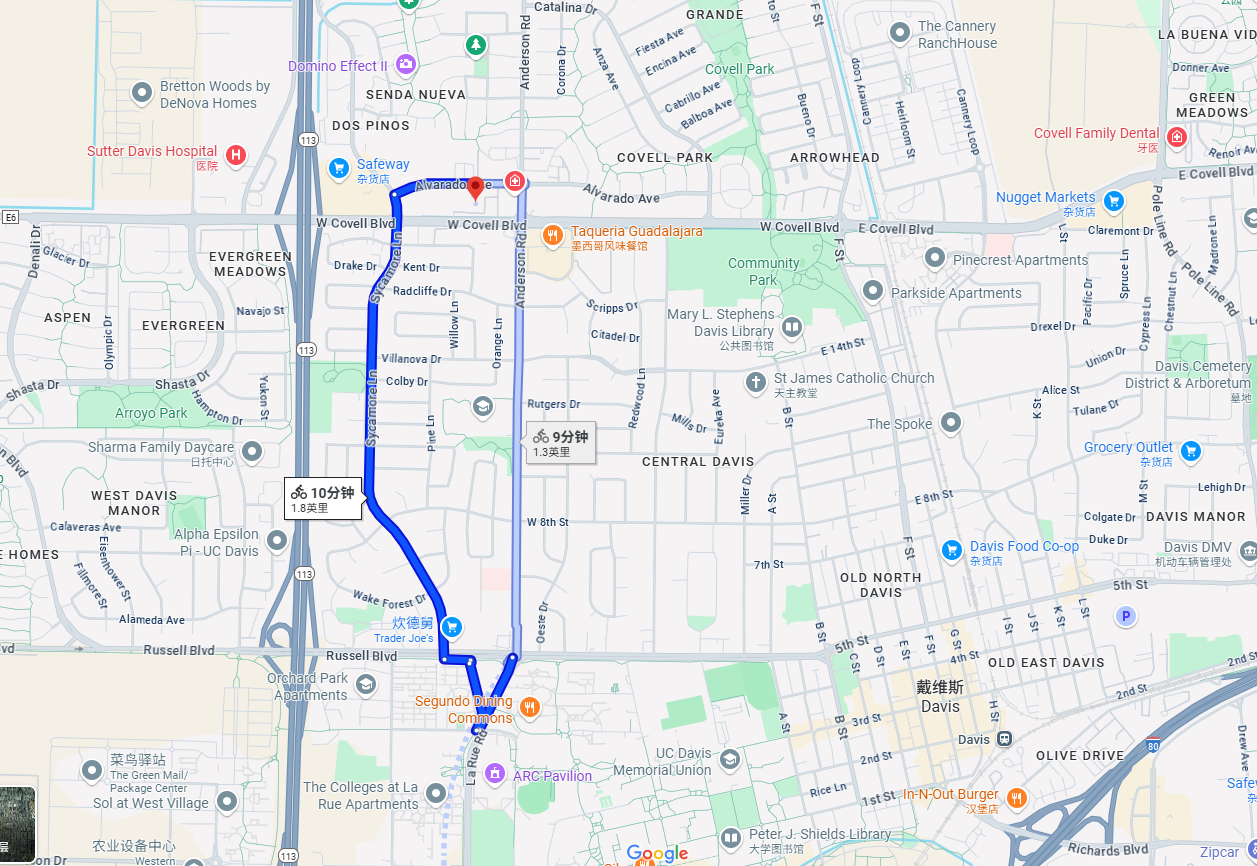This screenshot has height=866, width=1257.
Task: Select the 9-minute alternate bike route
Action: 561,443
